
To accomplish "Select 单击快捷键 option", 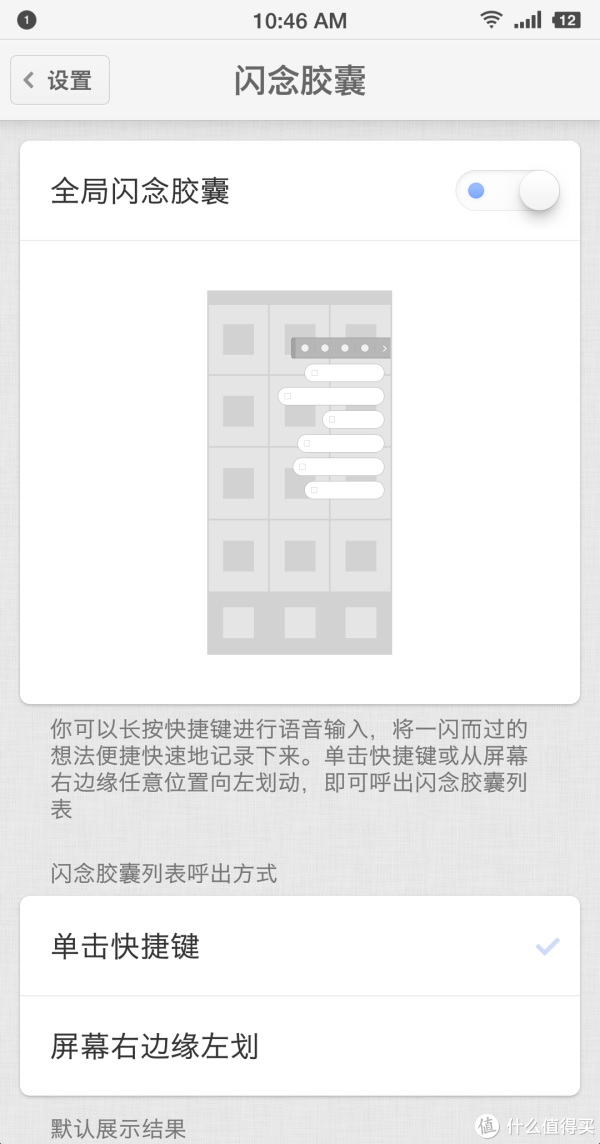I will (300, 946).
